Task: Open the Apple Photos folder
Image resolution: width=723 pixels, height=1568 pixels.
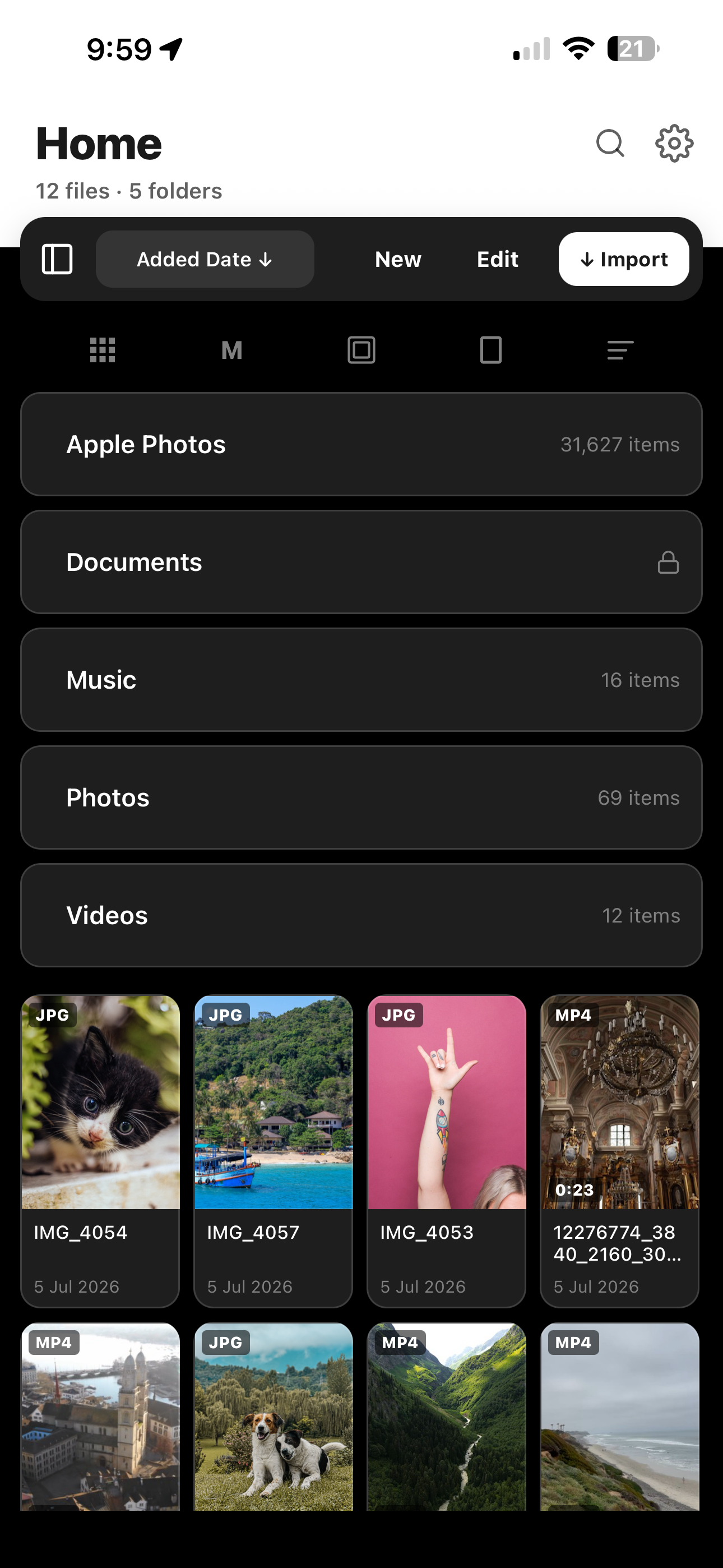Action: tap(361, 444)
